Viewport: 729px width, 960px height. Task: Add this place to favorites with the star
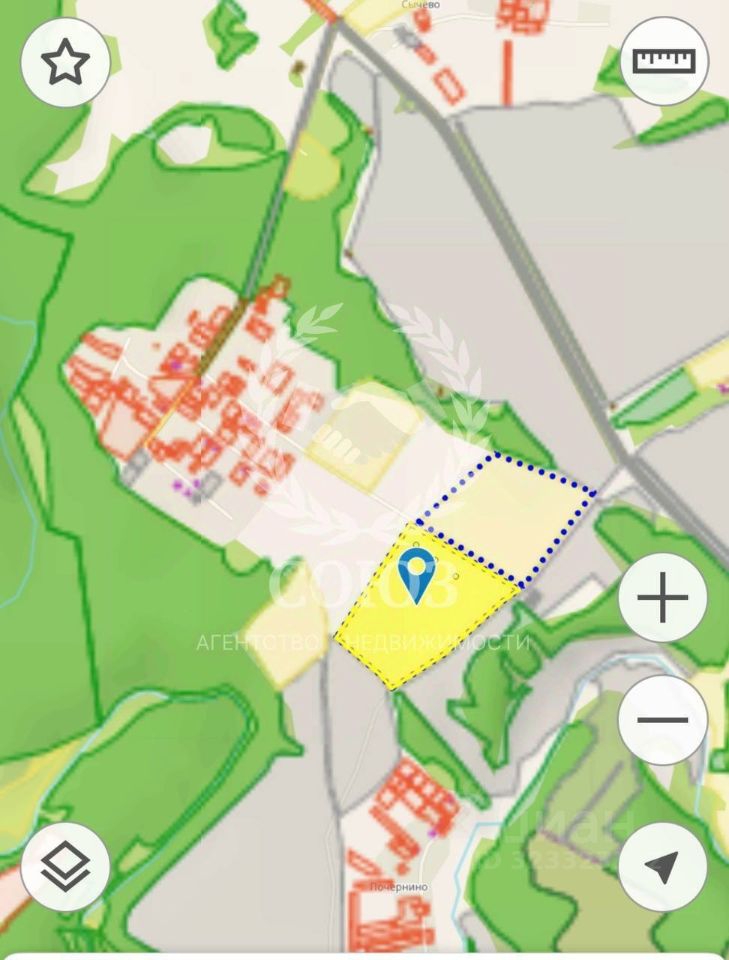[x=65, y=62]
